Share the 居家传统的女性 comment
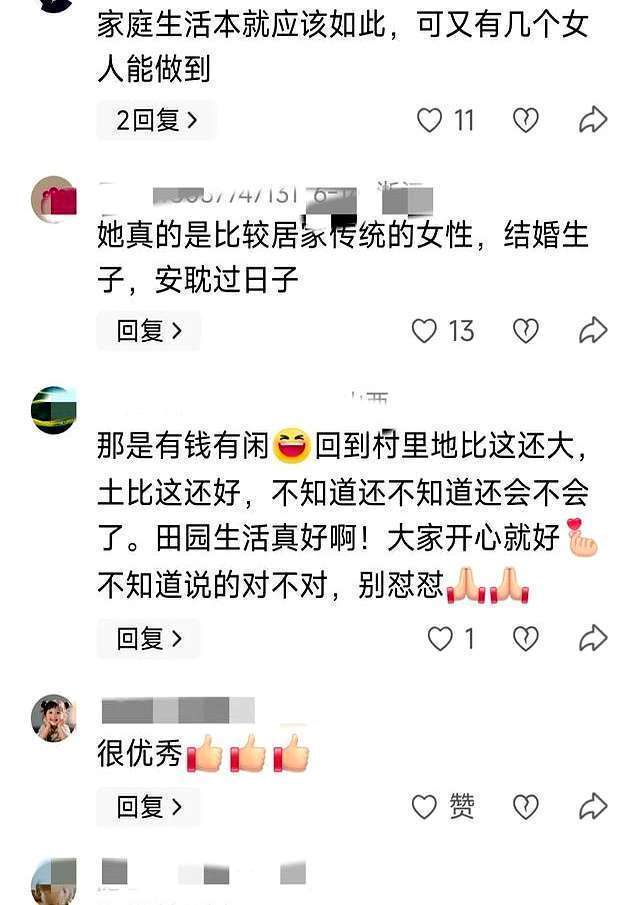The width and height of the screenshot is (640, 905). 593,331
